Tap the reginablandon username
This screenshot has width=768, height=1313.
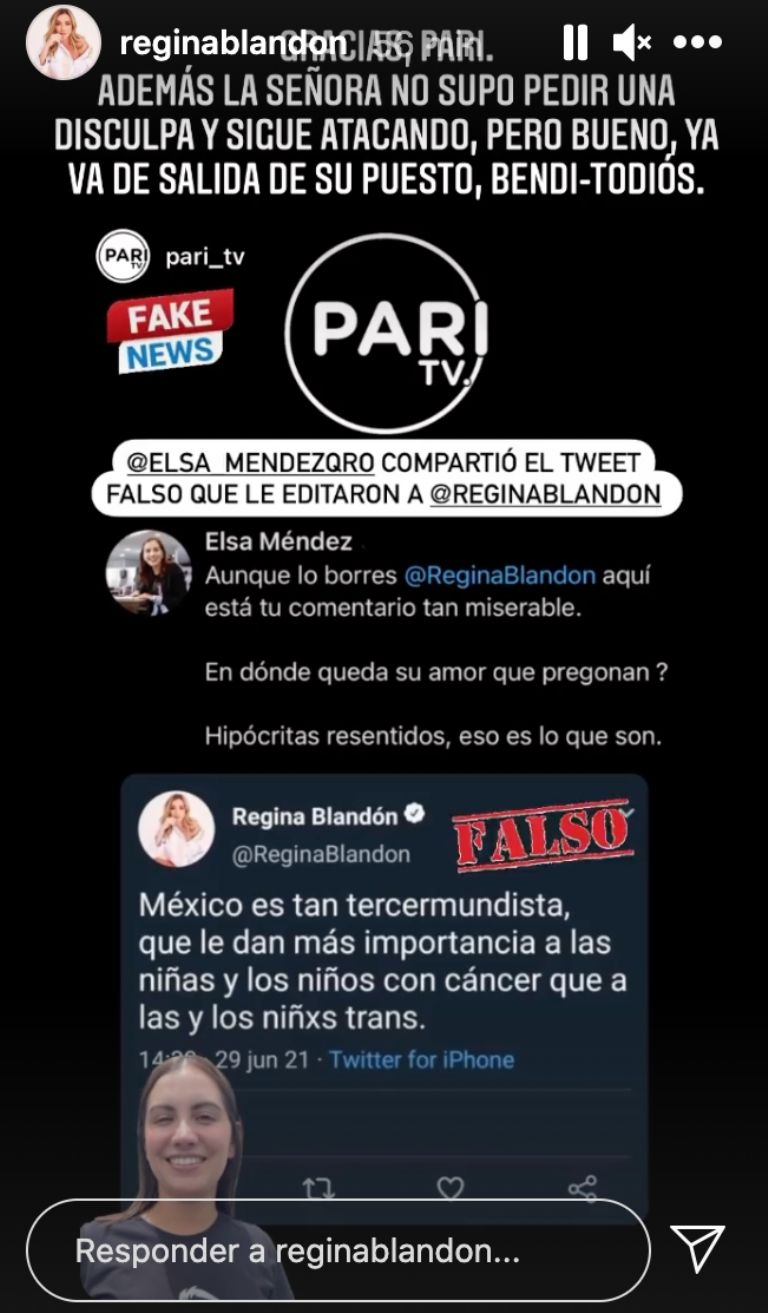coord(231,43)
